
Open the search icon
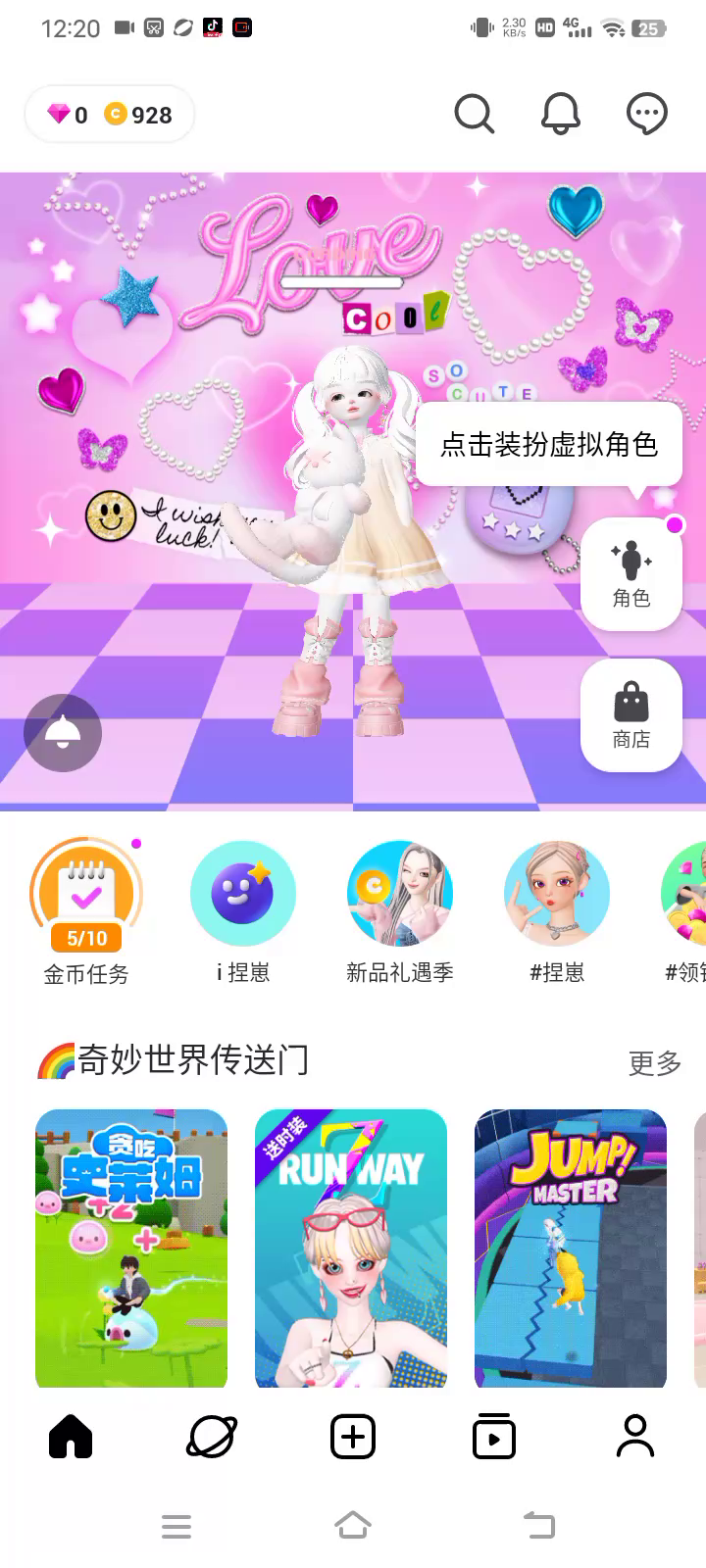click(475, 115)
